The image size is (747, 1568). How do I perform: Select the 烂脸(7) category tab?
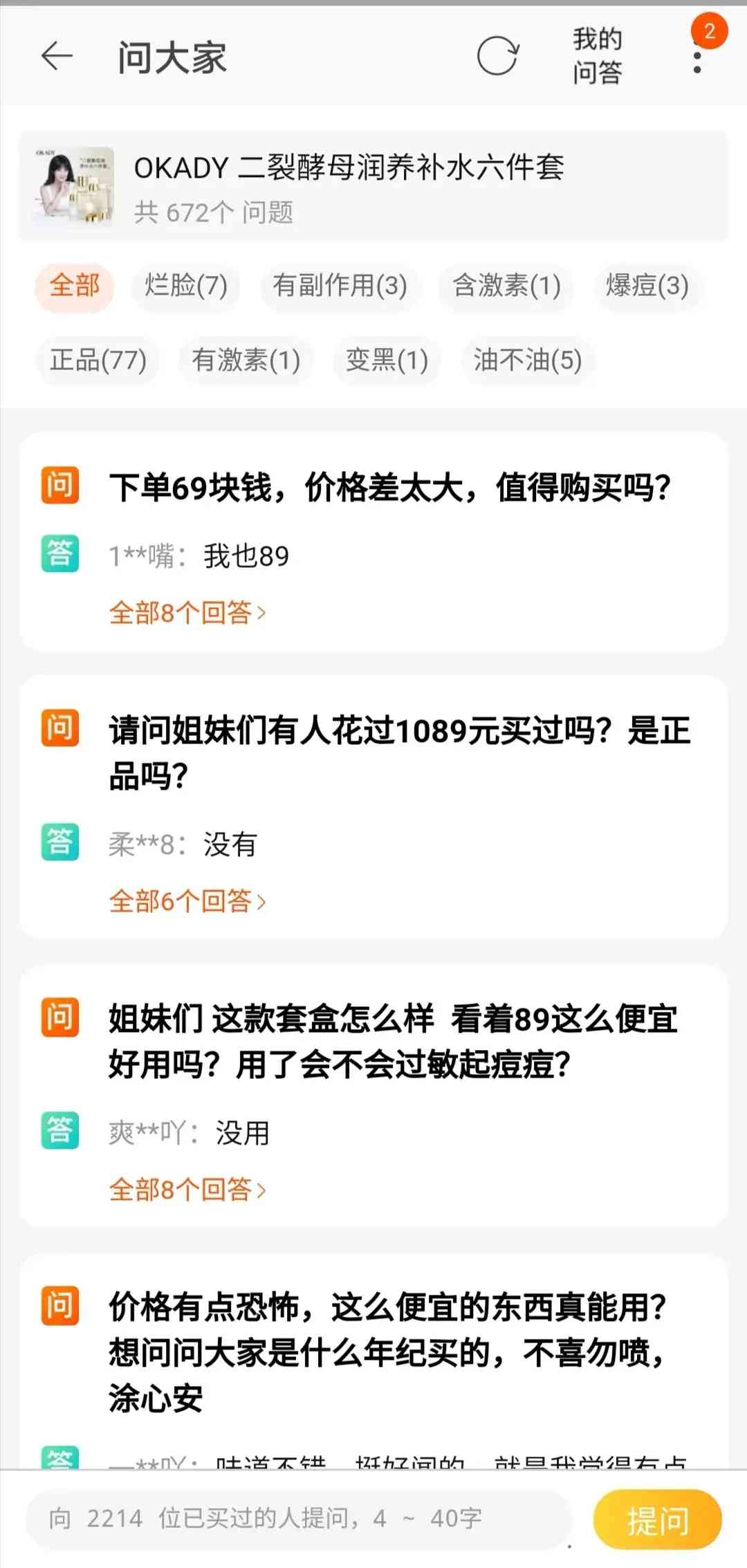[x=184, y=286]
